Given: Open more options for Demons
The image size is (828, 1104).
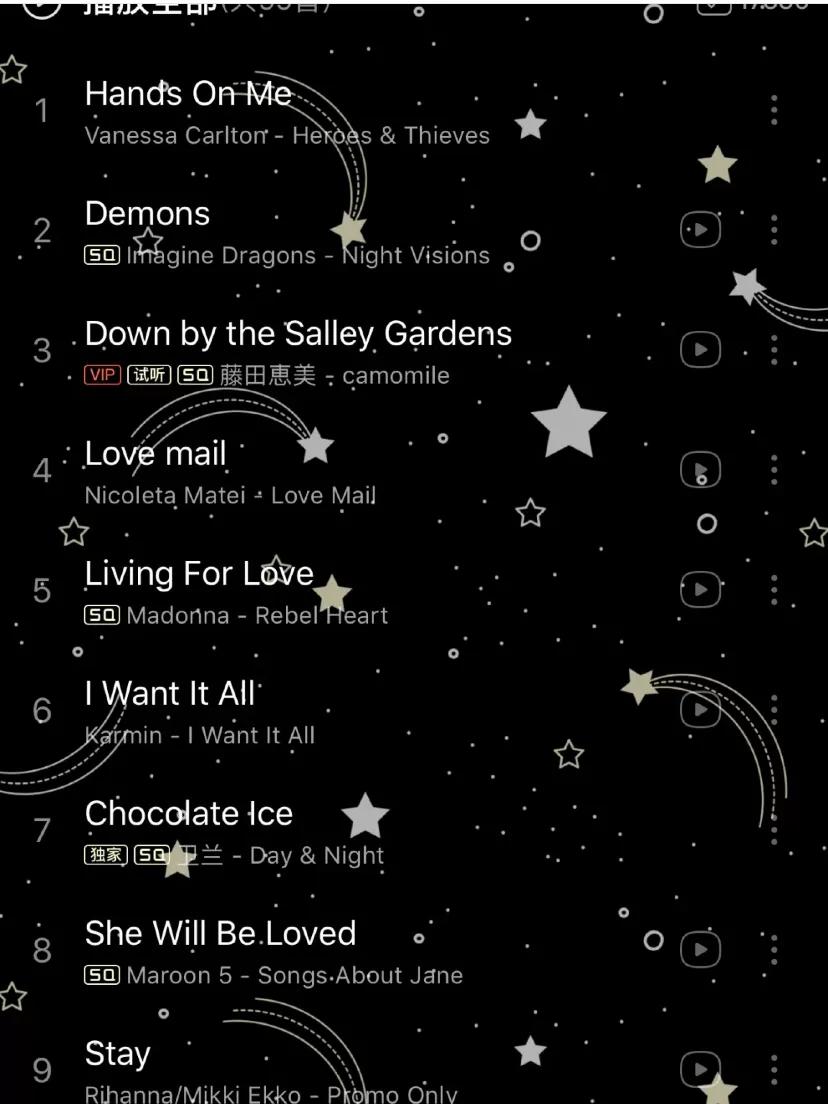Looking at the screenshot, I should coord(774,230).
